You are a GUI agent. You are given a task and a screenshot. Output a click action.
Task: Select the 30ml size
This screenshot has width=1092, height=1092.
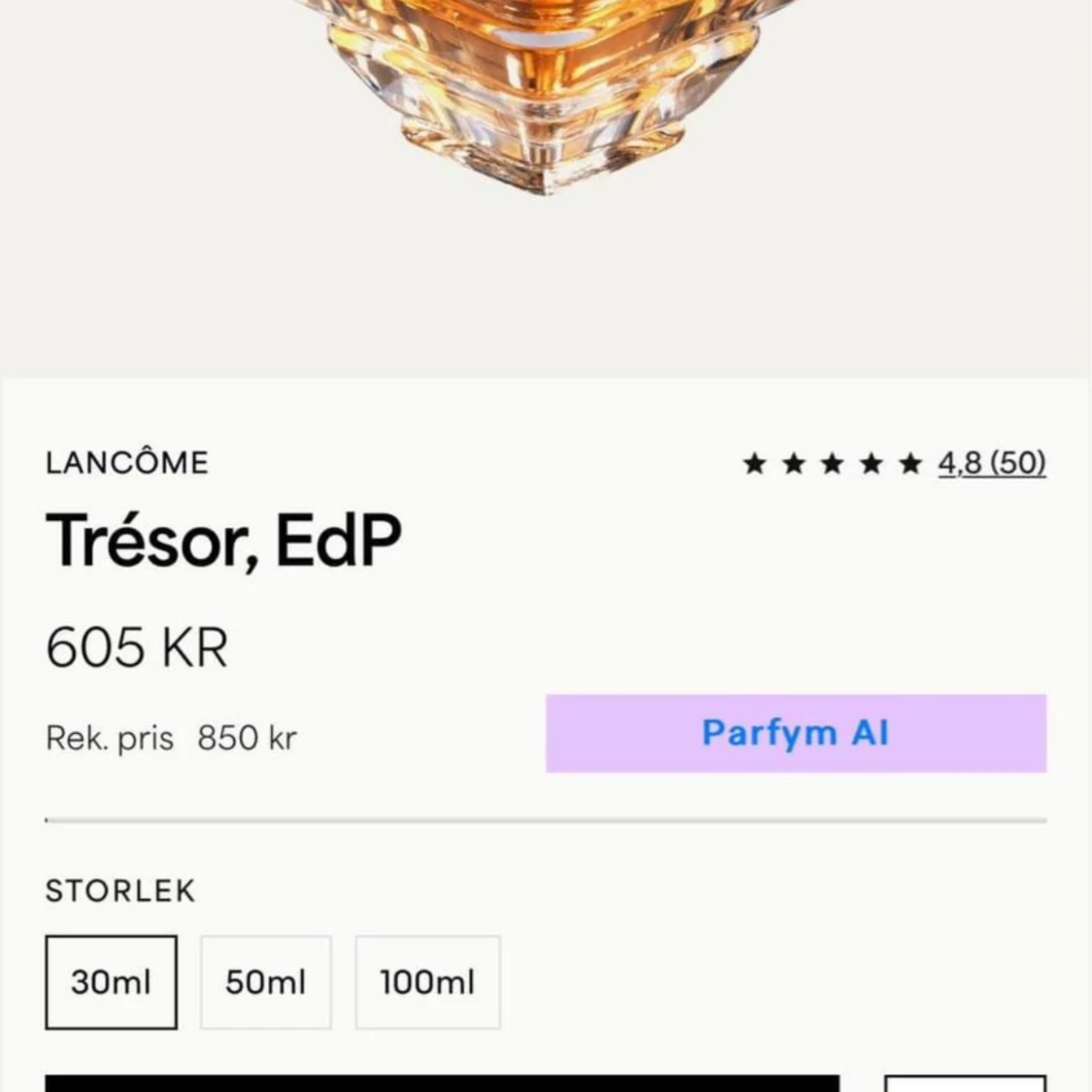pos(111,981)
